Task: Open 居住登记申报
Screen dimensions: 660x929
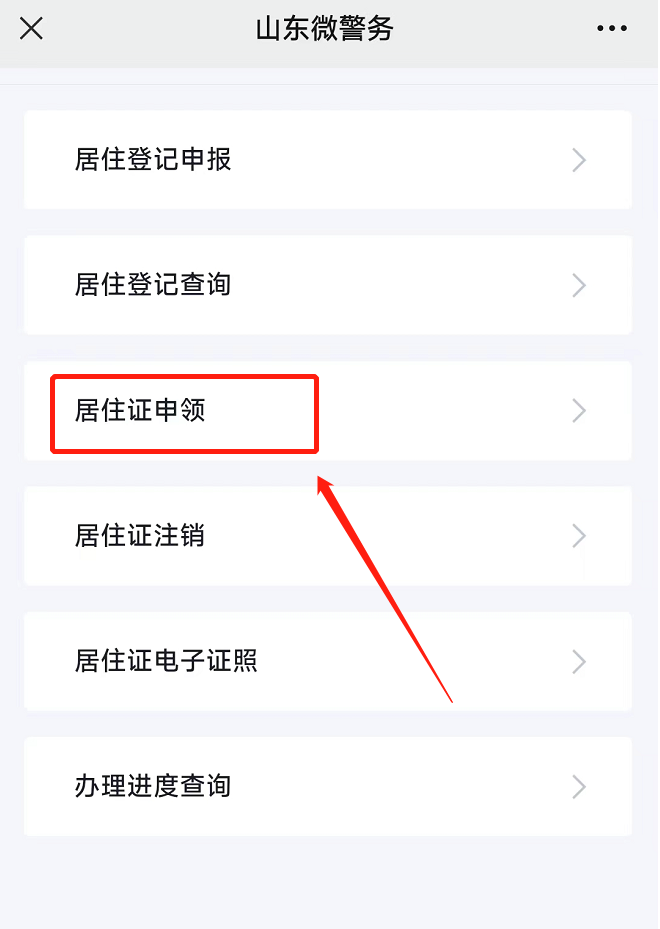Action: pos(328,160)
